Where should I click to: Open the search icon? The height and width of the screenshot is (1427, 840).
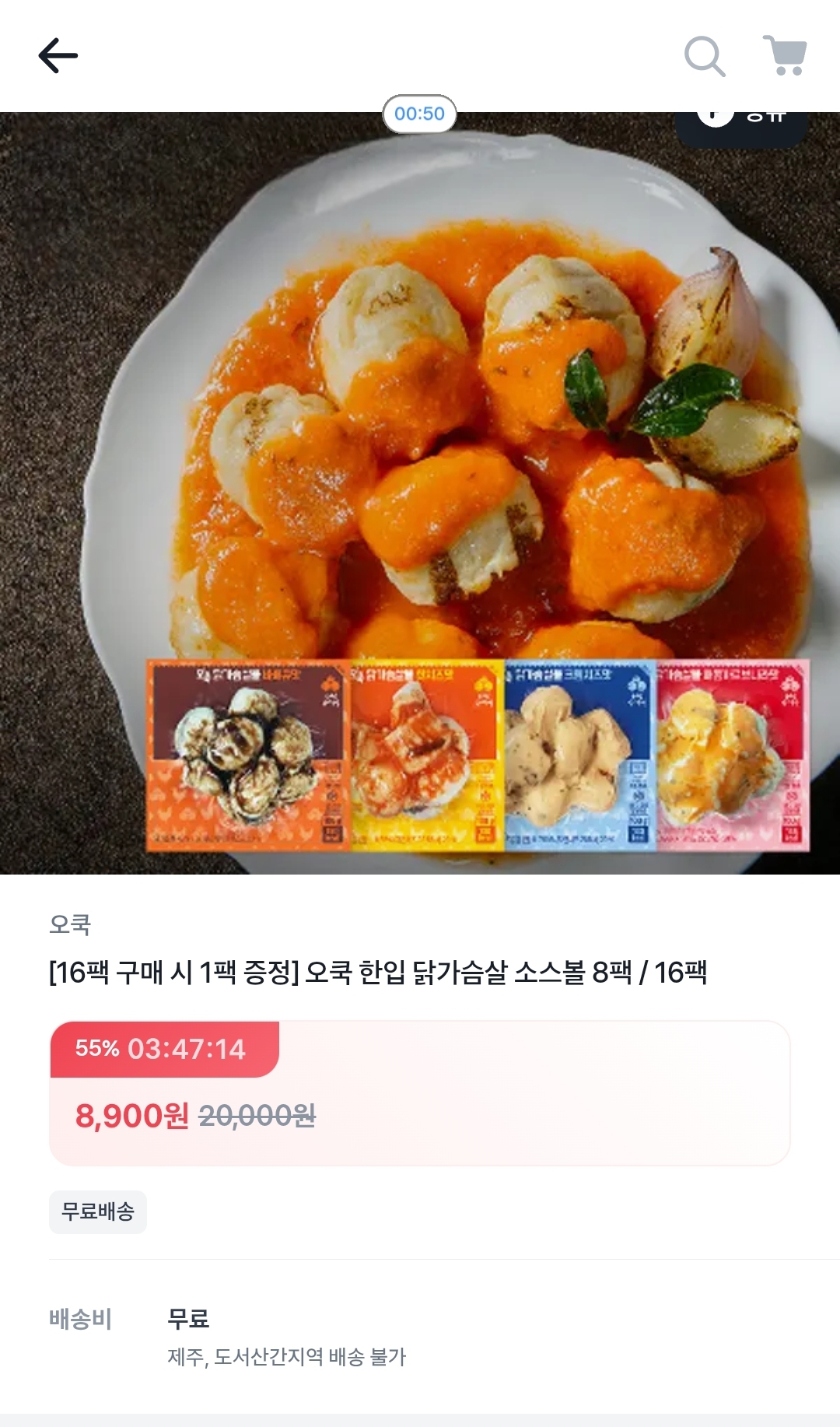point(704,56)
